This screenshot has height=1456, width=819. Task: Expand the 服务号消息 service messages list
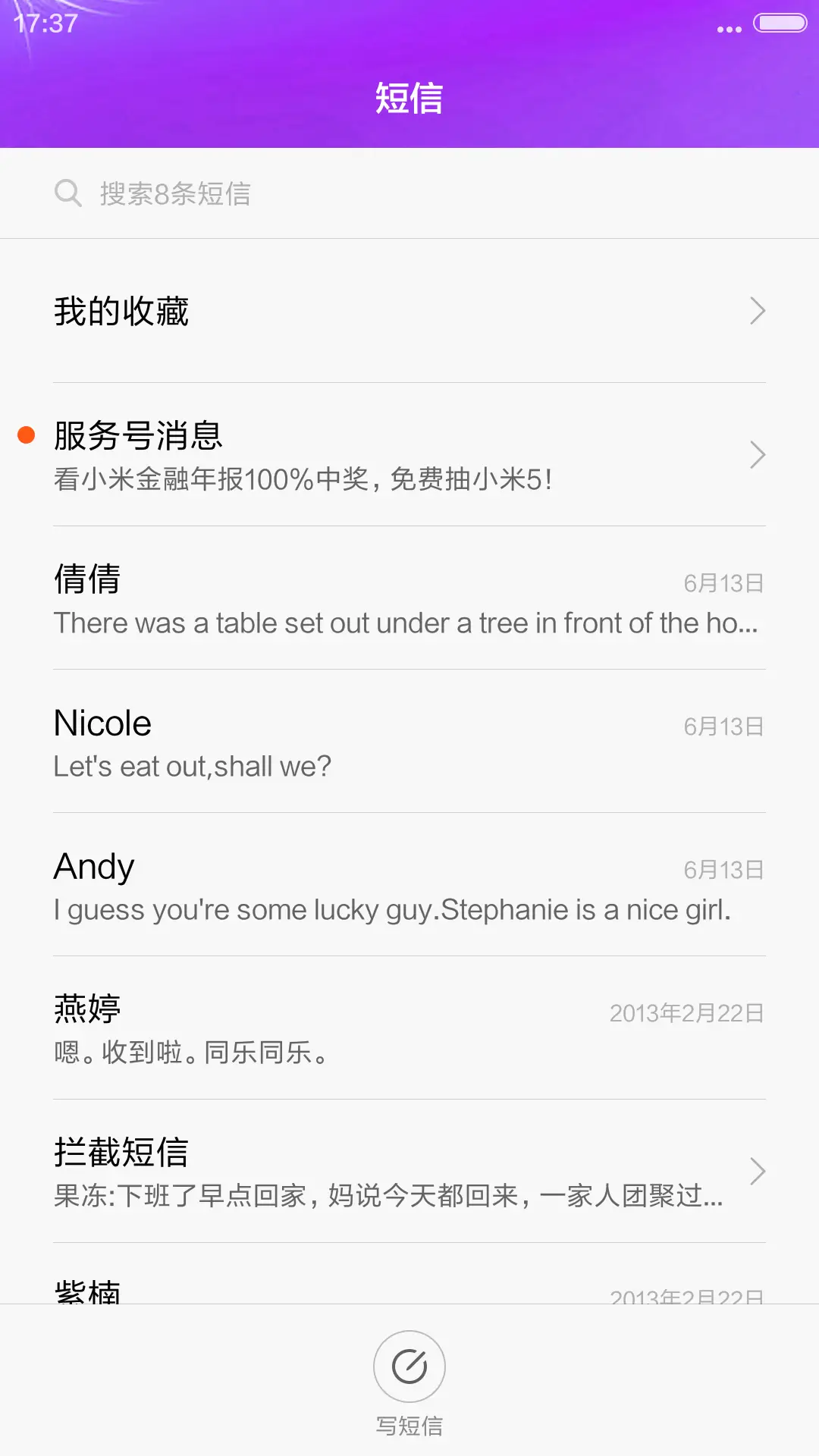(x=409, y=455)
